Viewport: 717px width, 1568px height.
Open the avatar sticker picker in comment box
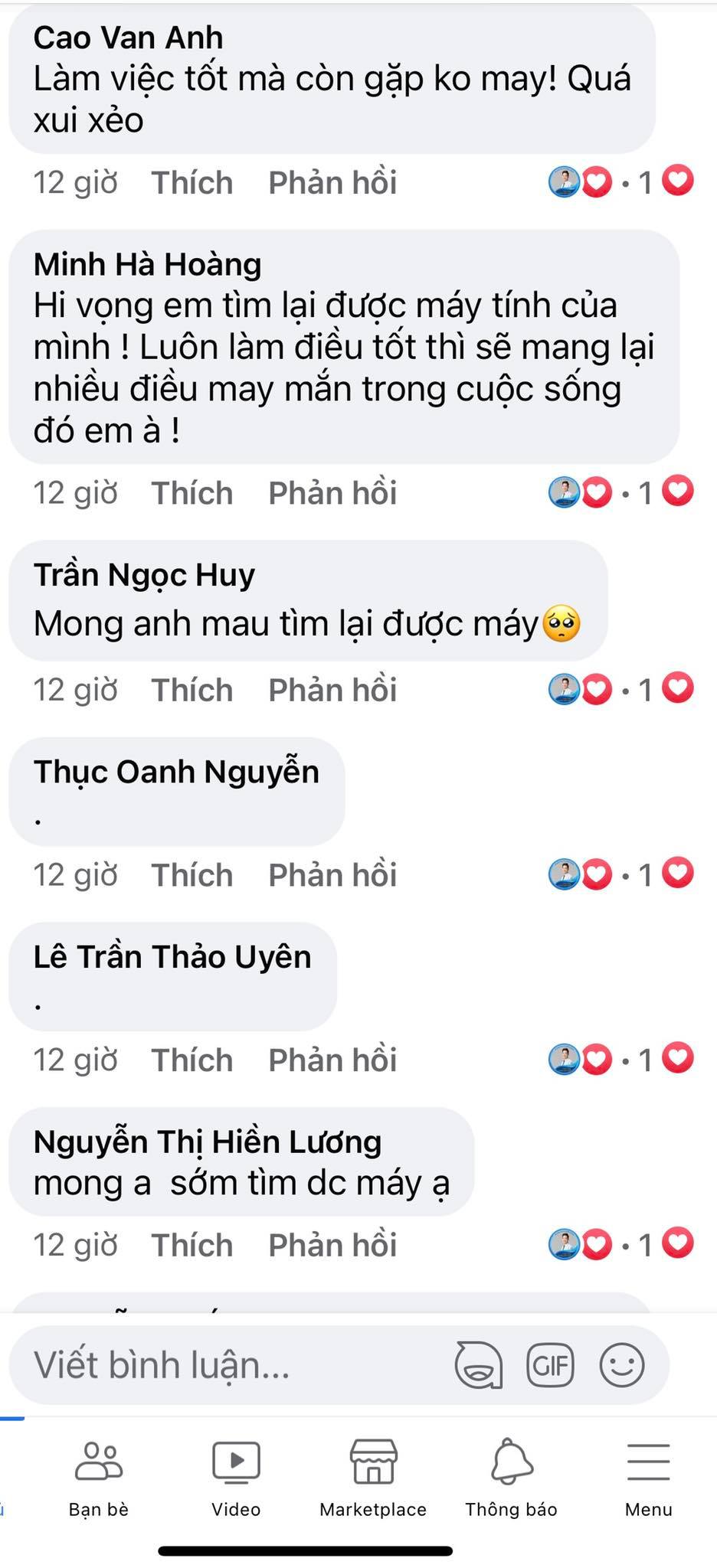[x=479, y=1365]
